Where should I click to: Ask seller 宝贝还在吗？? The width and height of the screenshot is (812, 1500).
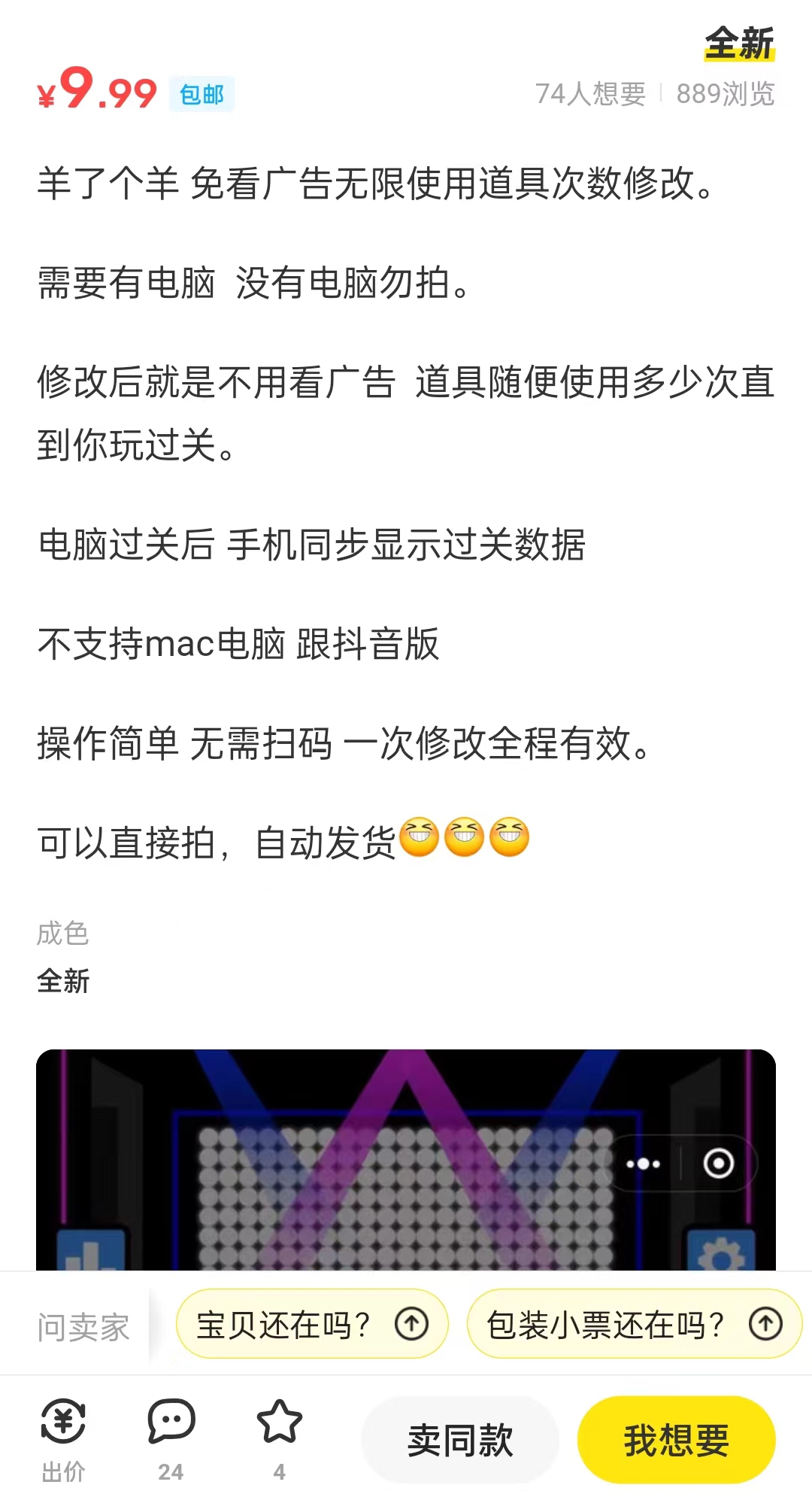click(x=311, y=1324)
